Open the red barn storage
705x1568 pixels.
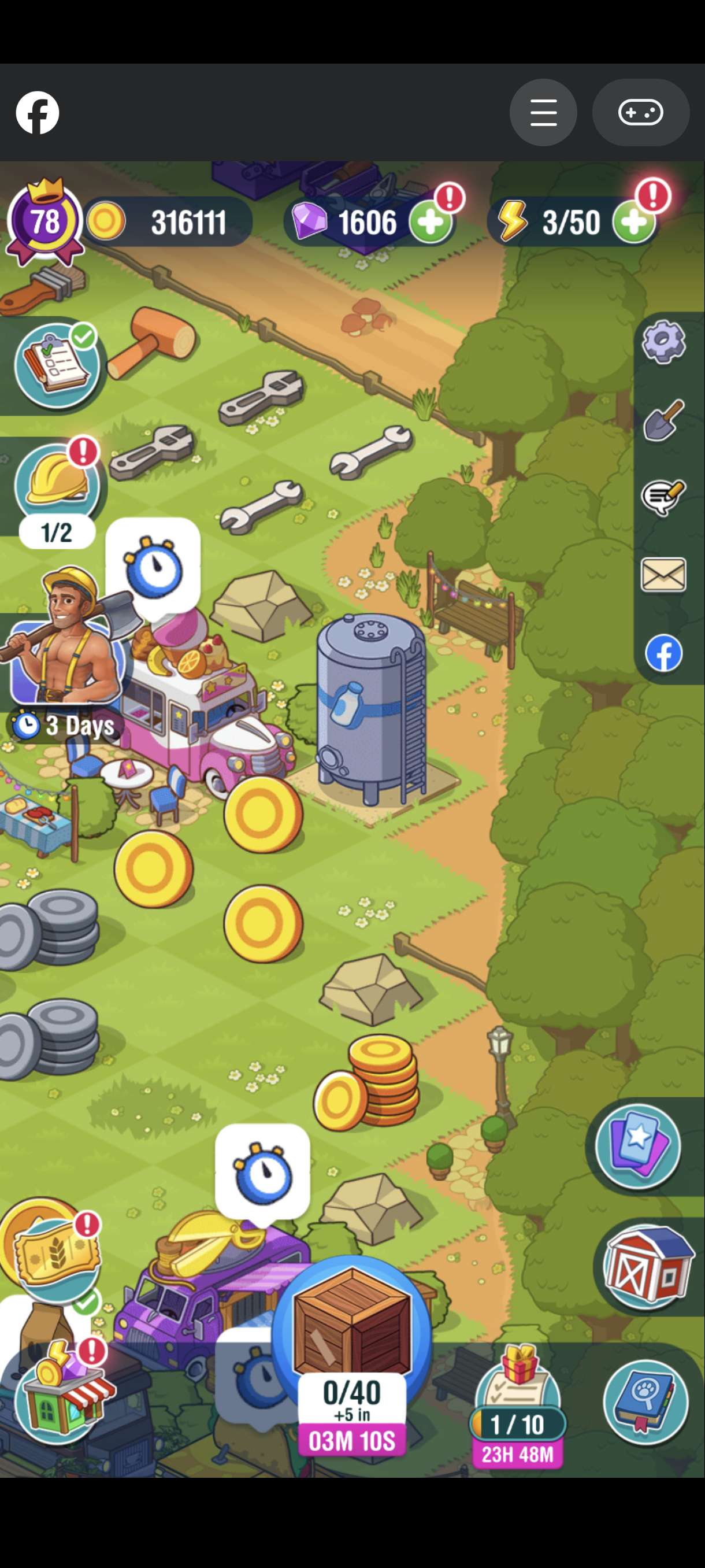pyautogui.click(x=647, y=1266)
